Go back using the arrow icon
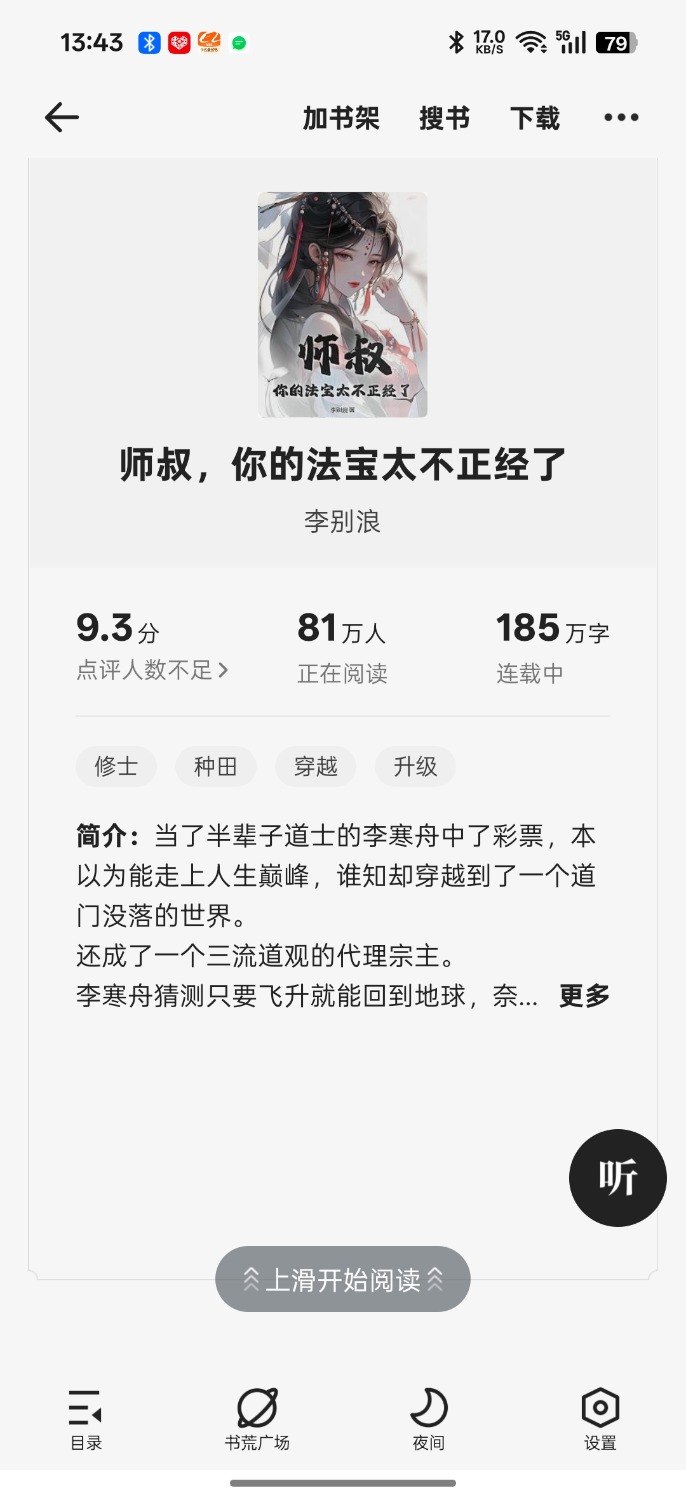Viewport: 686px width, 1500px height. click(x=62, y=118)
